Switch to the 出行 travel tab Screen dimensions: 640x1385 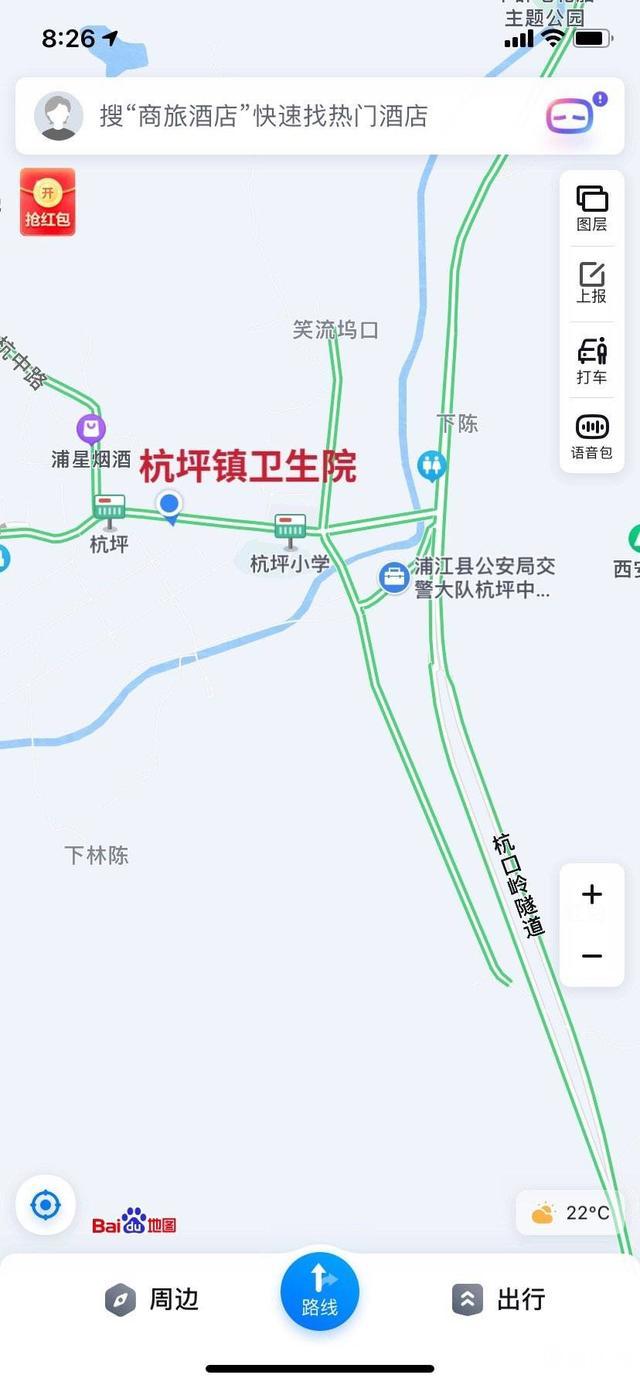pyautogui.click(x=498, y=1299)
